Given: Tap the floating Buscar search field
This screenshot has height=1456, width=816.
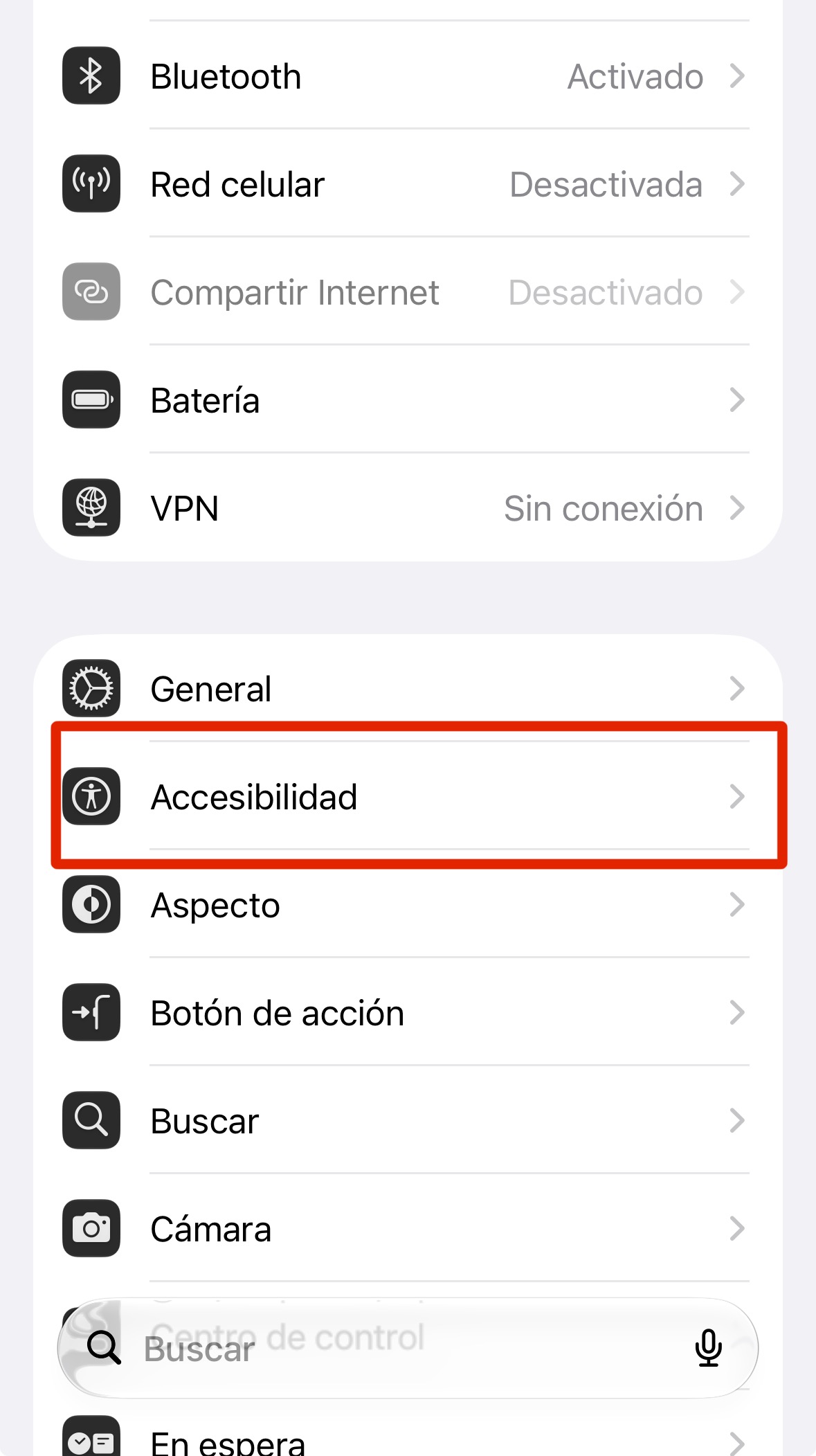Looking at the screenshot, I should [x=408, y=1348].
